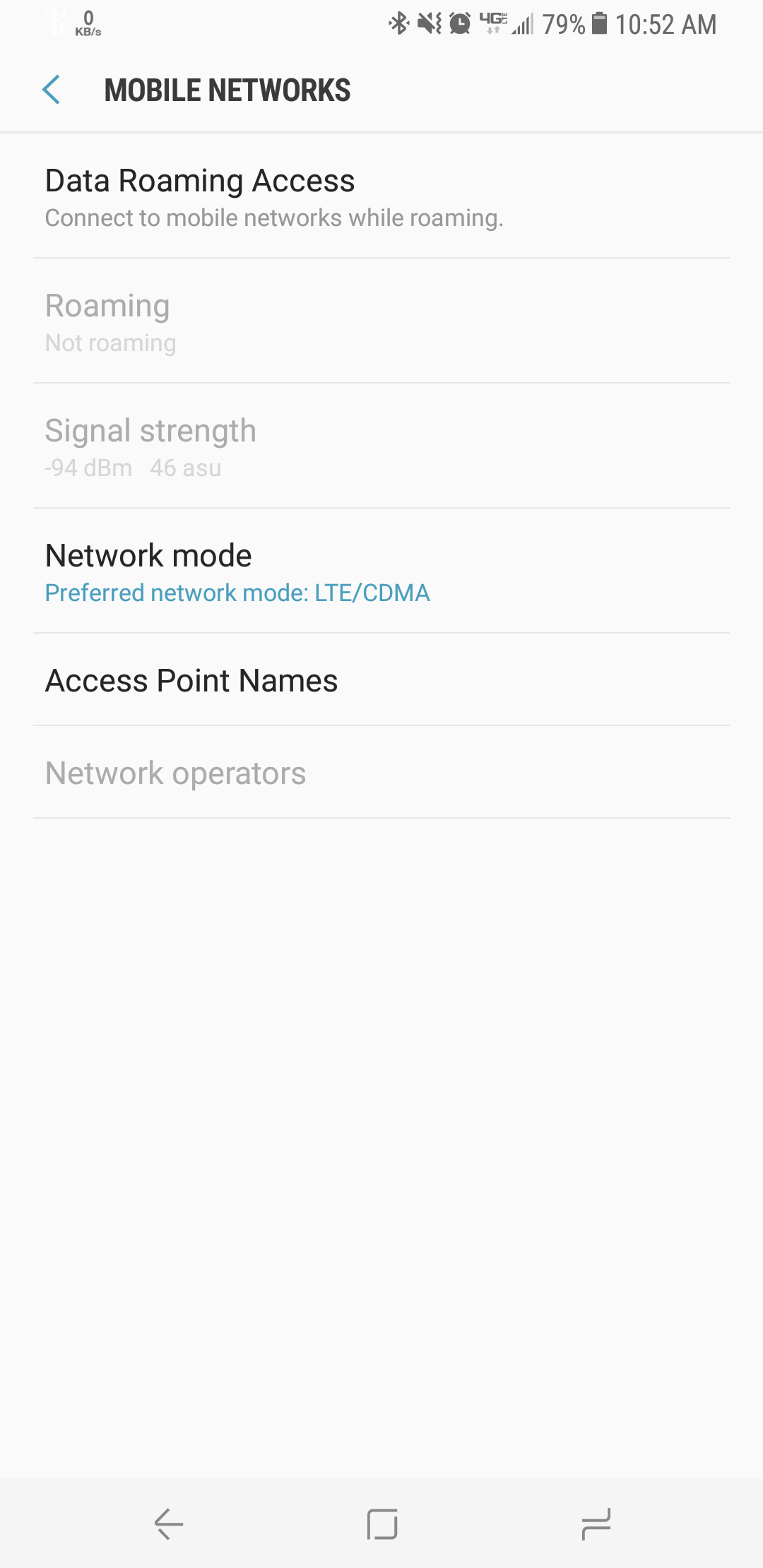Go back from Mobile Networks

(x=52, y=90)
